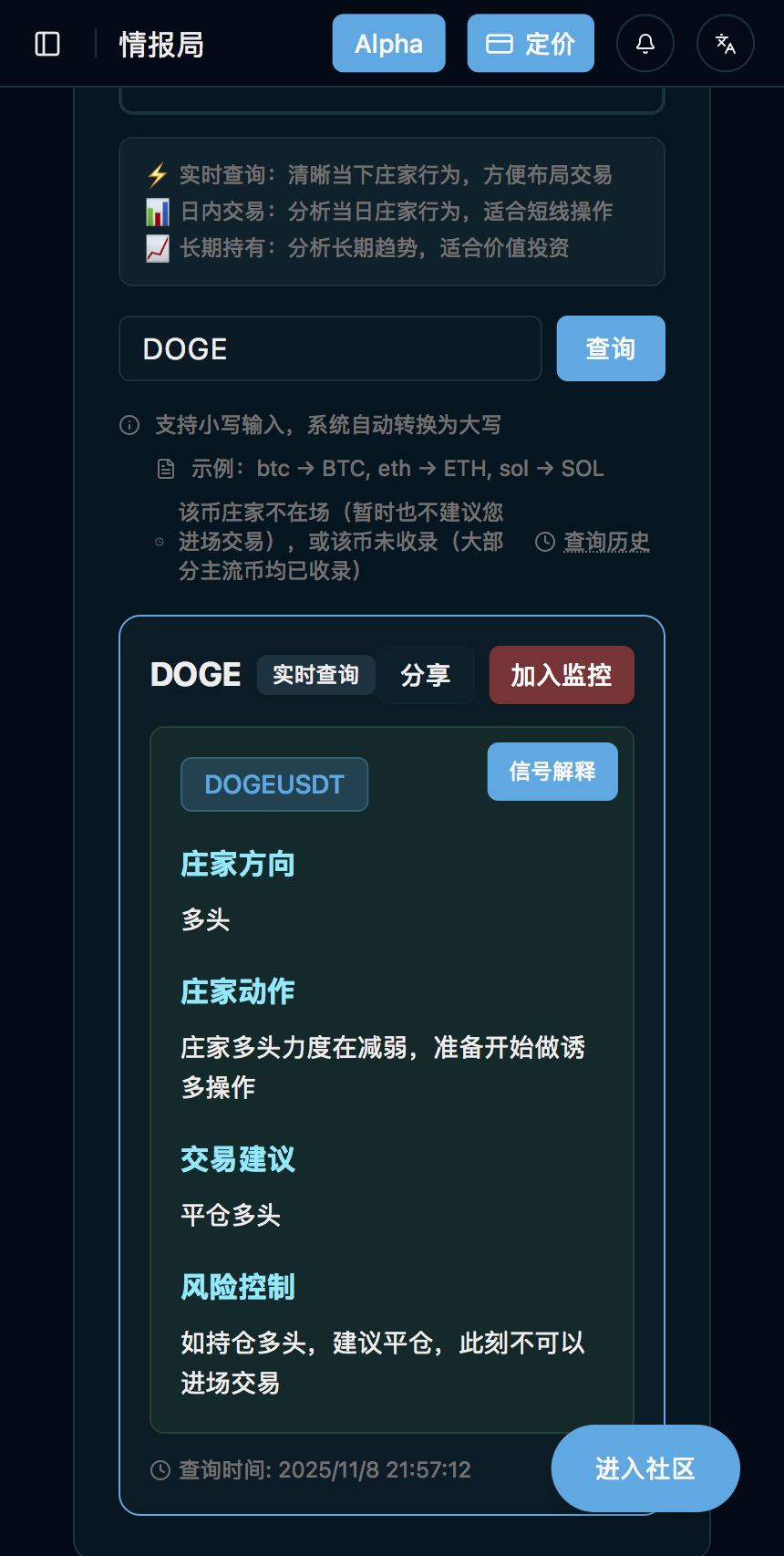The image size is (784, 1556).
Task: Enter the community via 进入社区
Action: point(645,1468)
